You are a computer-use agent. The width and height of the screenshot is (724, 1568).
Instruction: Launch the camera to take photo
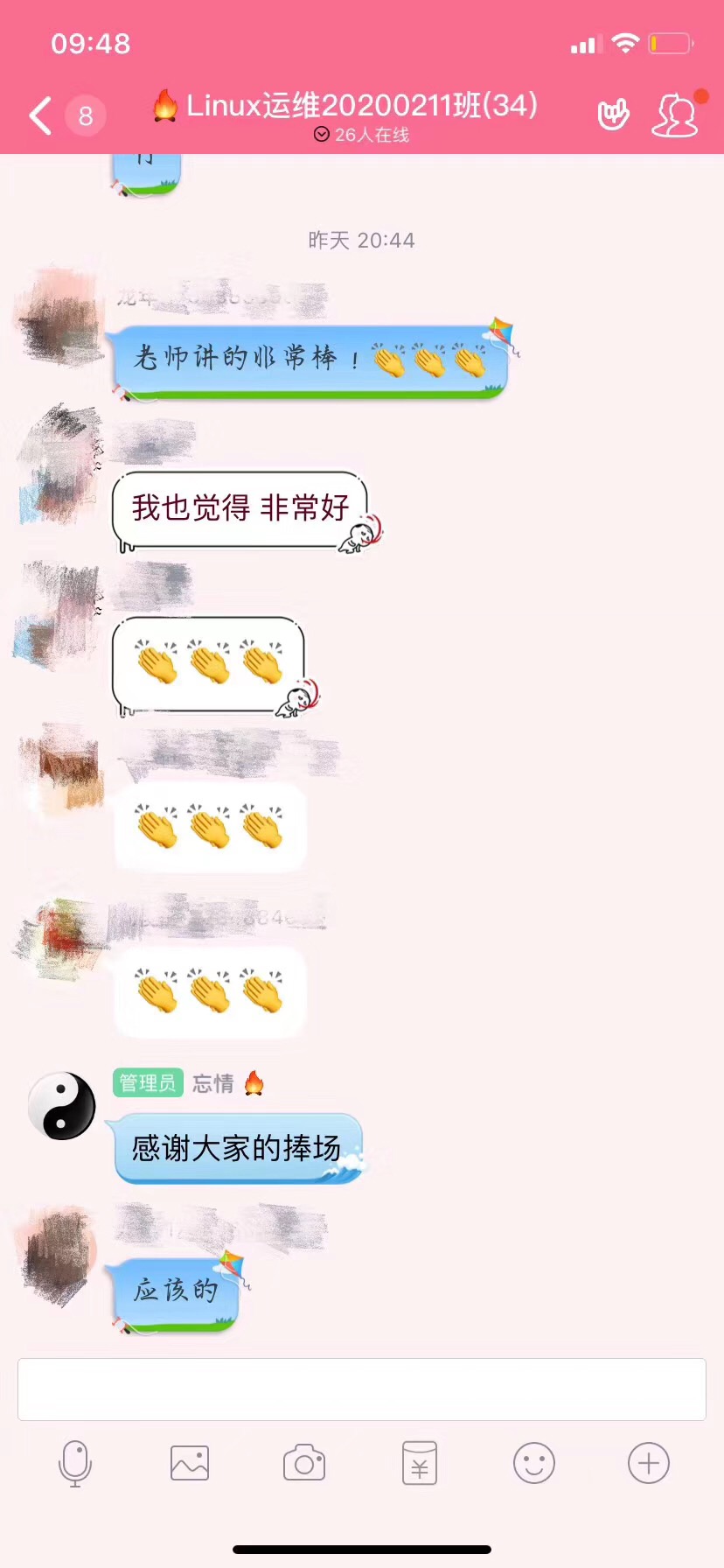(304, 1463)
